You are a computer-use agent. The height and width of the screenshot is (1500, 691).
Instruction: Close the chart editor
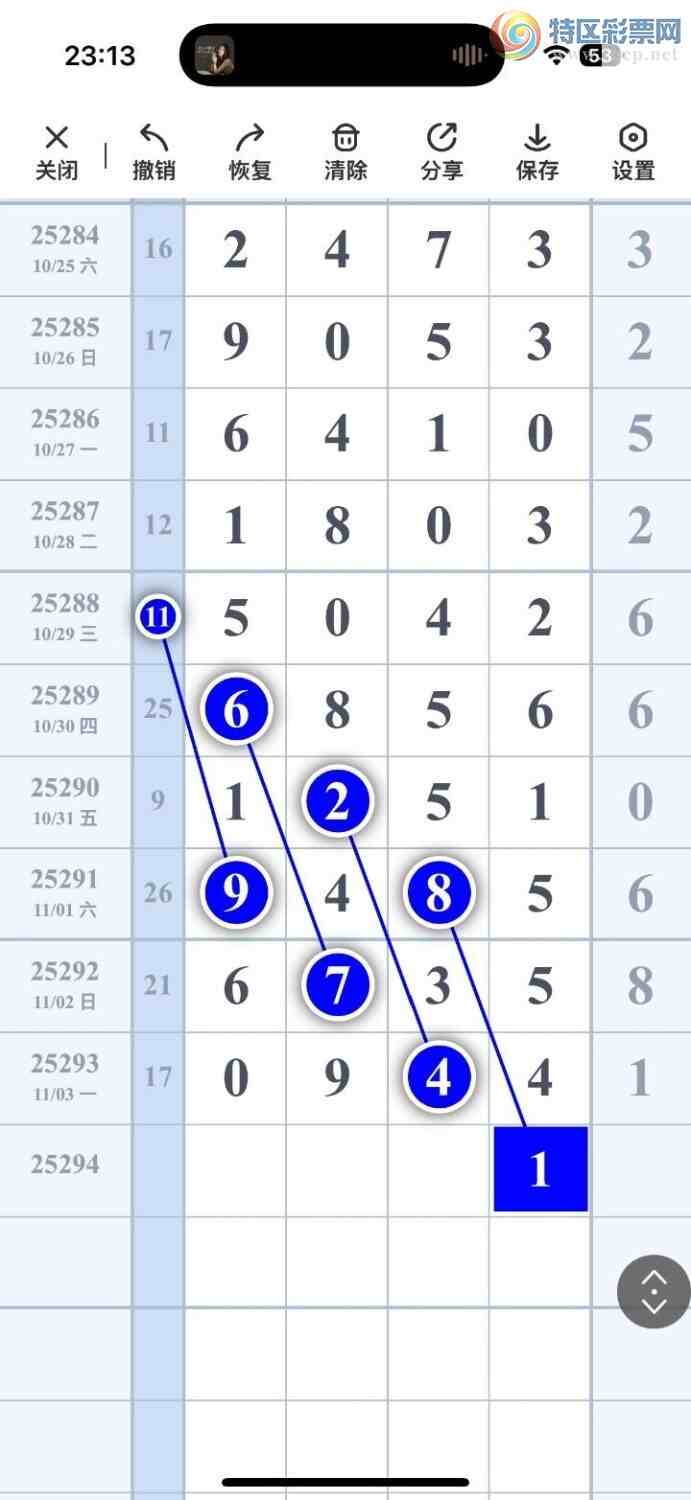(x=57, y=152)
